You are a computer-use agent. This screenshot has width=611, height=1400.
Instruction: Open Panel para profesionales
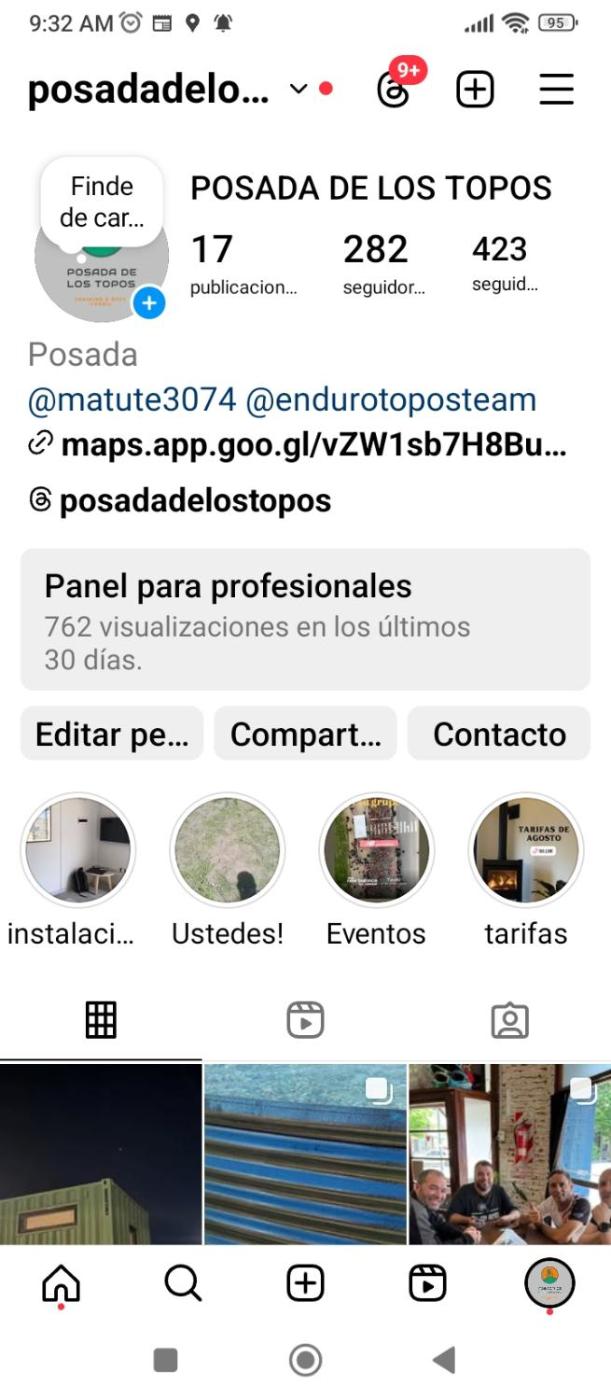(305, 619)
